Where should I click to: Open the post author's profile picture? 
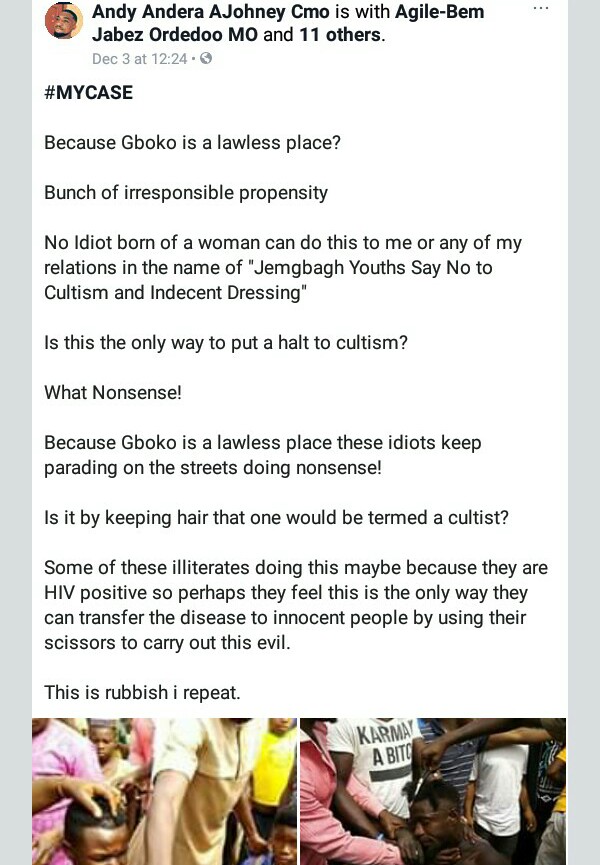tap(64, 20)
